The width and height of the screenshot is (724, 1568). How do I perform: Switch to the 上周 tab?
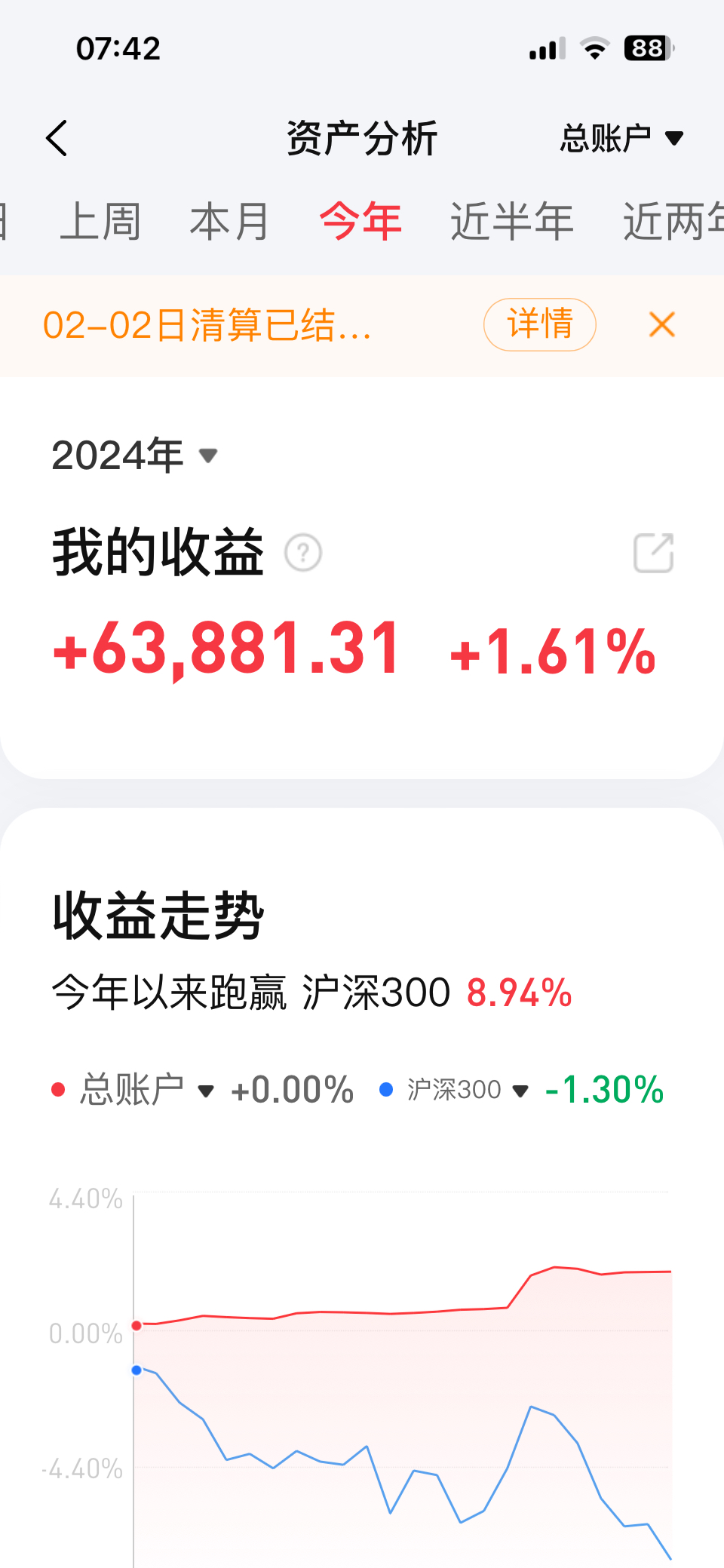tap(100, 222)
